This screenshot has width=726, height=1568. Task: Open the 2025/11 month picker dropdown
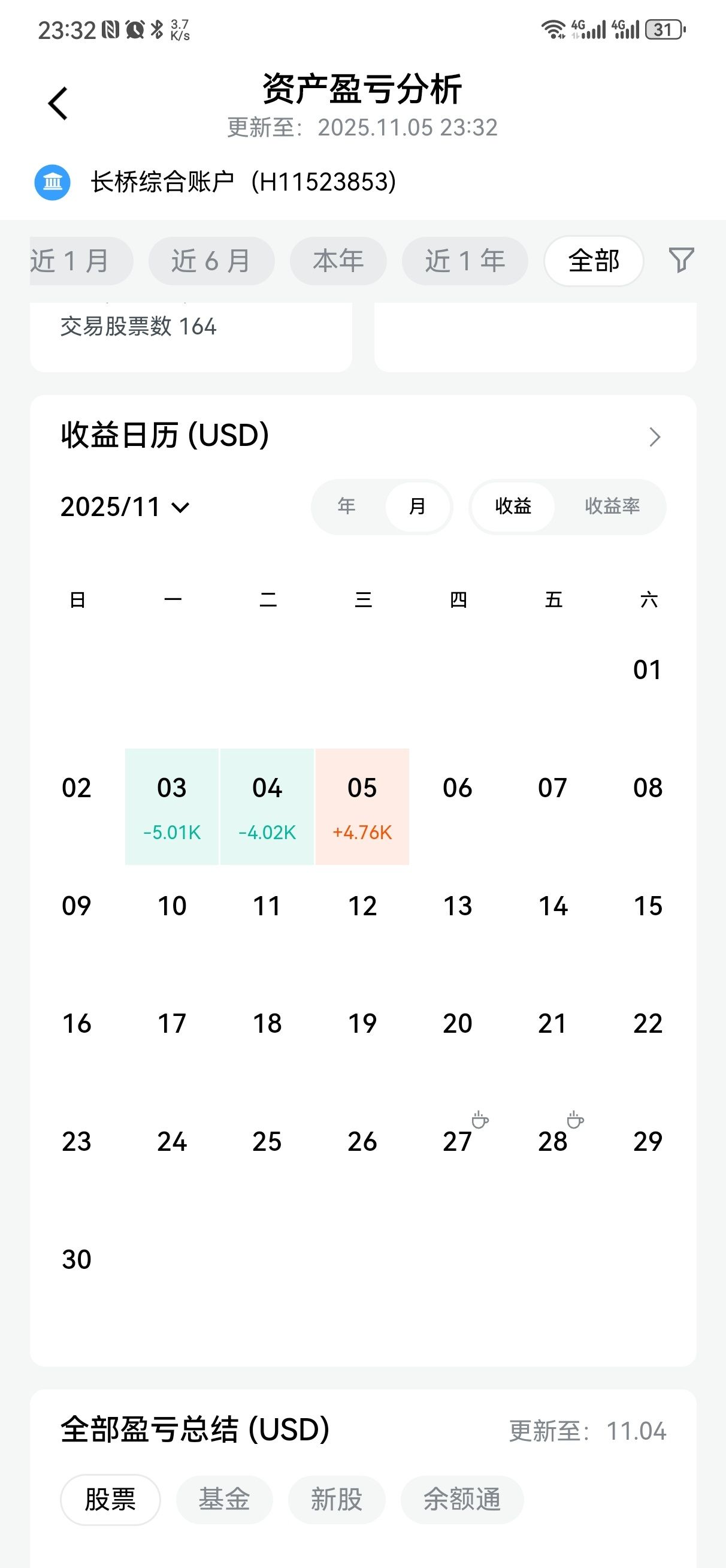[126, 506]
